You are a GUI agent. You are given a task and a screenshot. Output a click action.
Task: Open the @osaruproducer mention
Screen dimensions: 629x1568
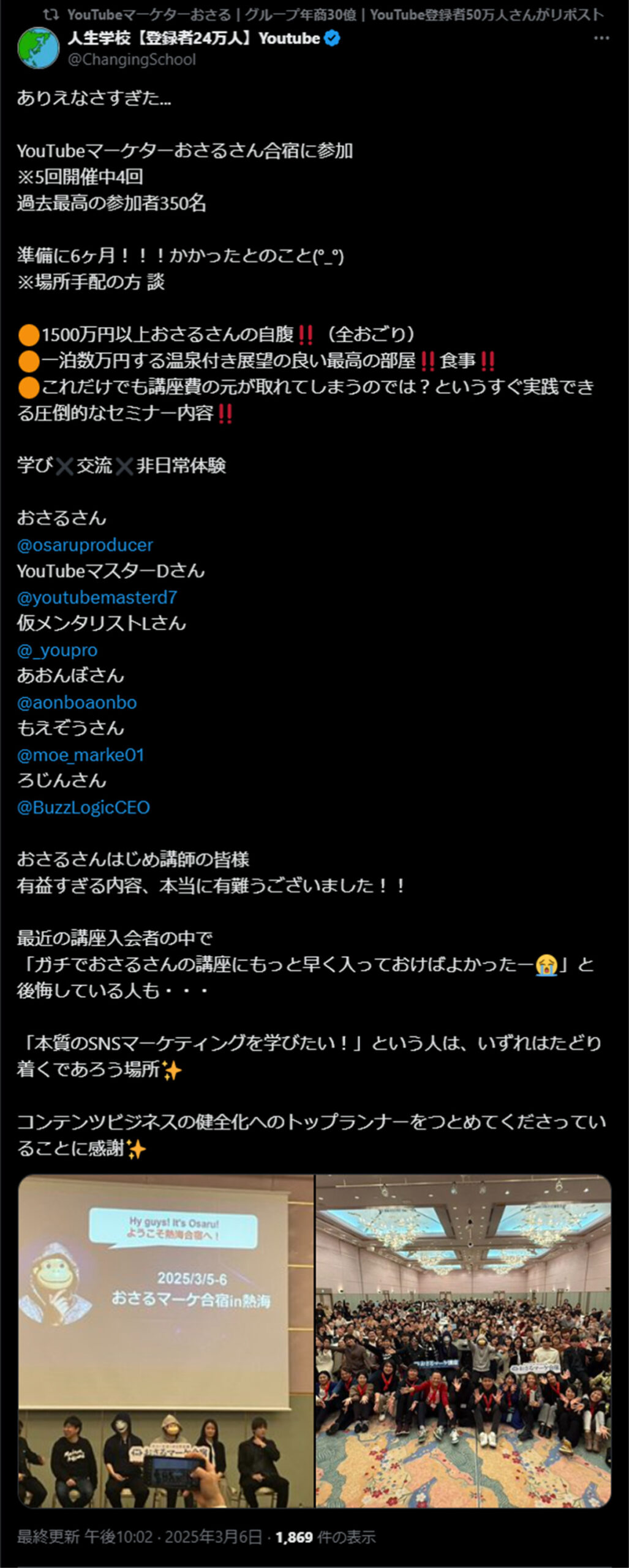click(x=85, y=545)
